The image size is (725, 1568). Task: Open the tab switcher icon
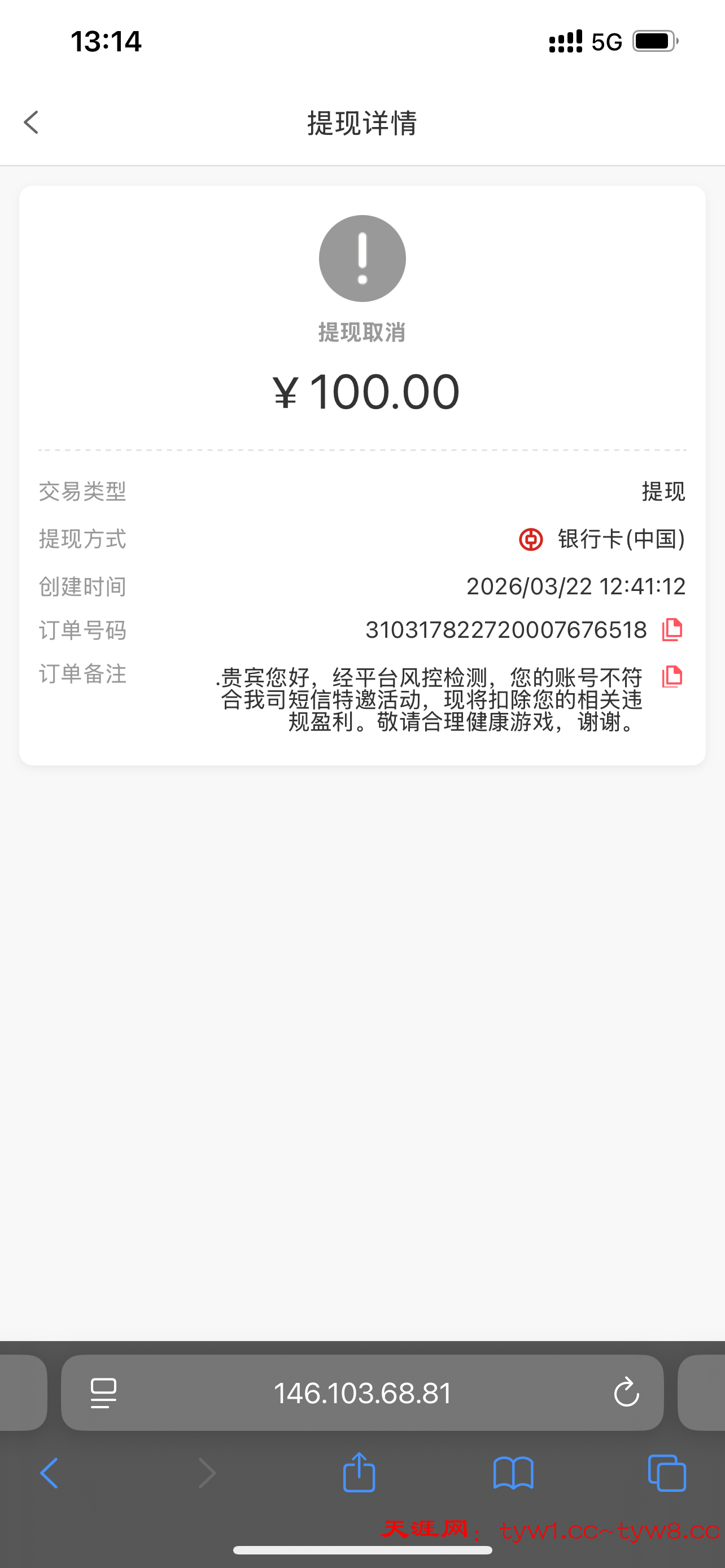click(667, 1474)
